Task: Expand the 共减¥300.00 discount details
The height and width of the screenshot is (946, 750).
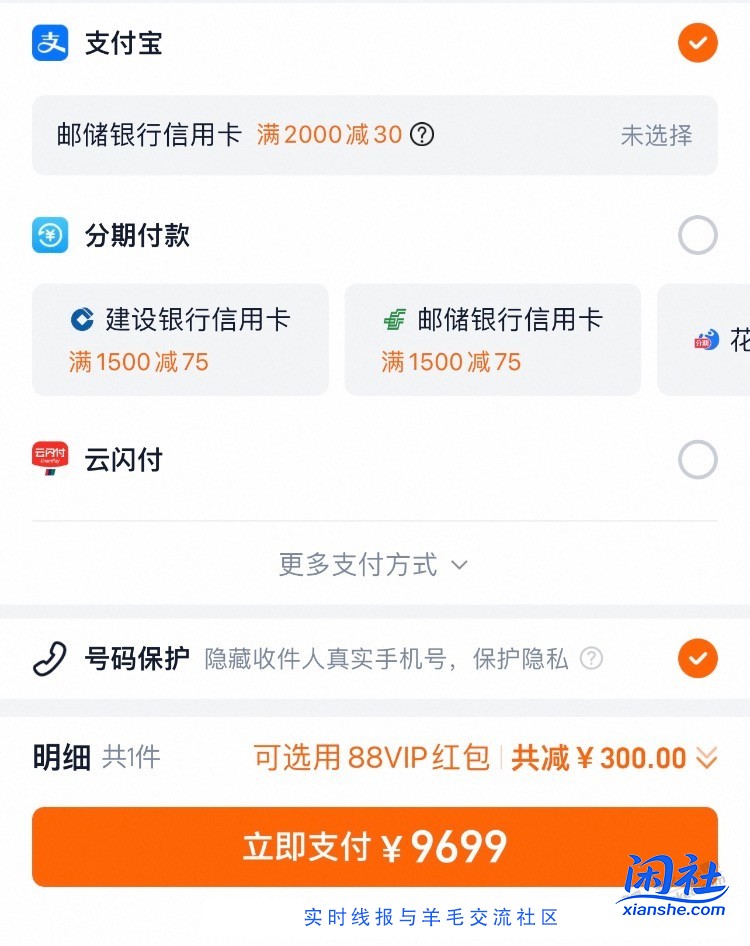Action: click(x=708, y=757)
